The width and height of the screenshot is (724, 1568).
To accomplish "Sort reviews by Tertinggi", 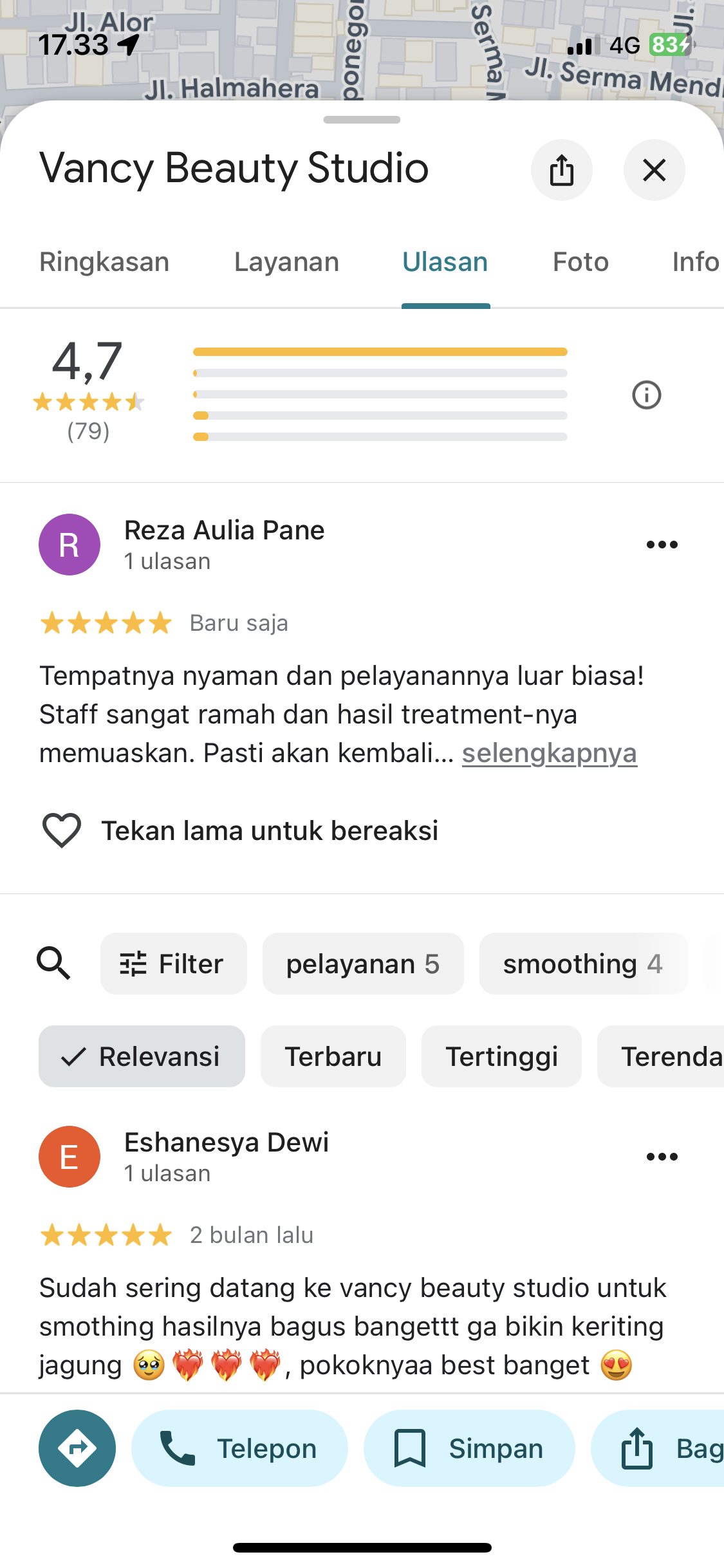I will 501,1056.
